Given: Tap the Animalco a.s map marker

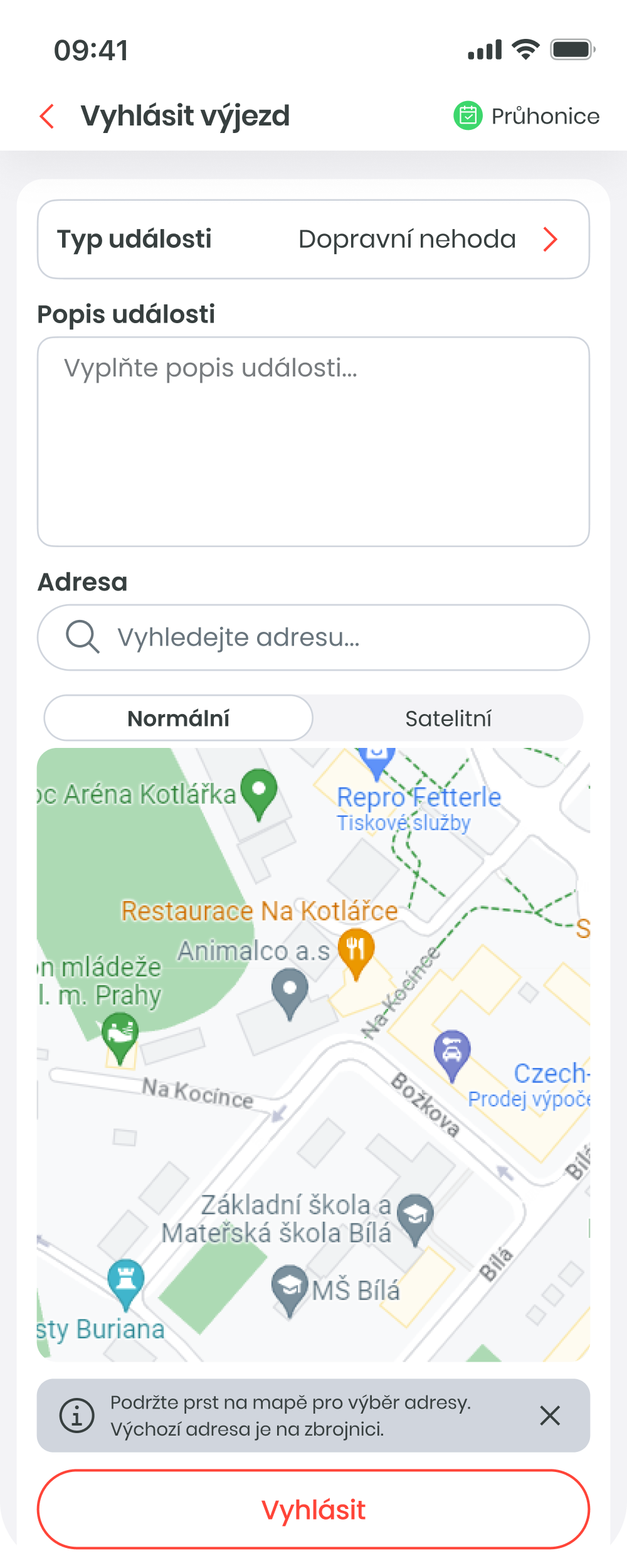Looking at the screenshot, I should click(289, 990).
